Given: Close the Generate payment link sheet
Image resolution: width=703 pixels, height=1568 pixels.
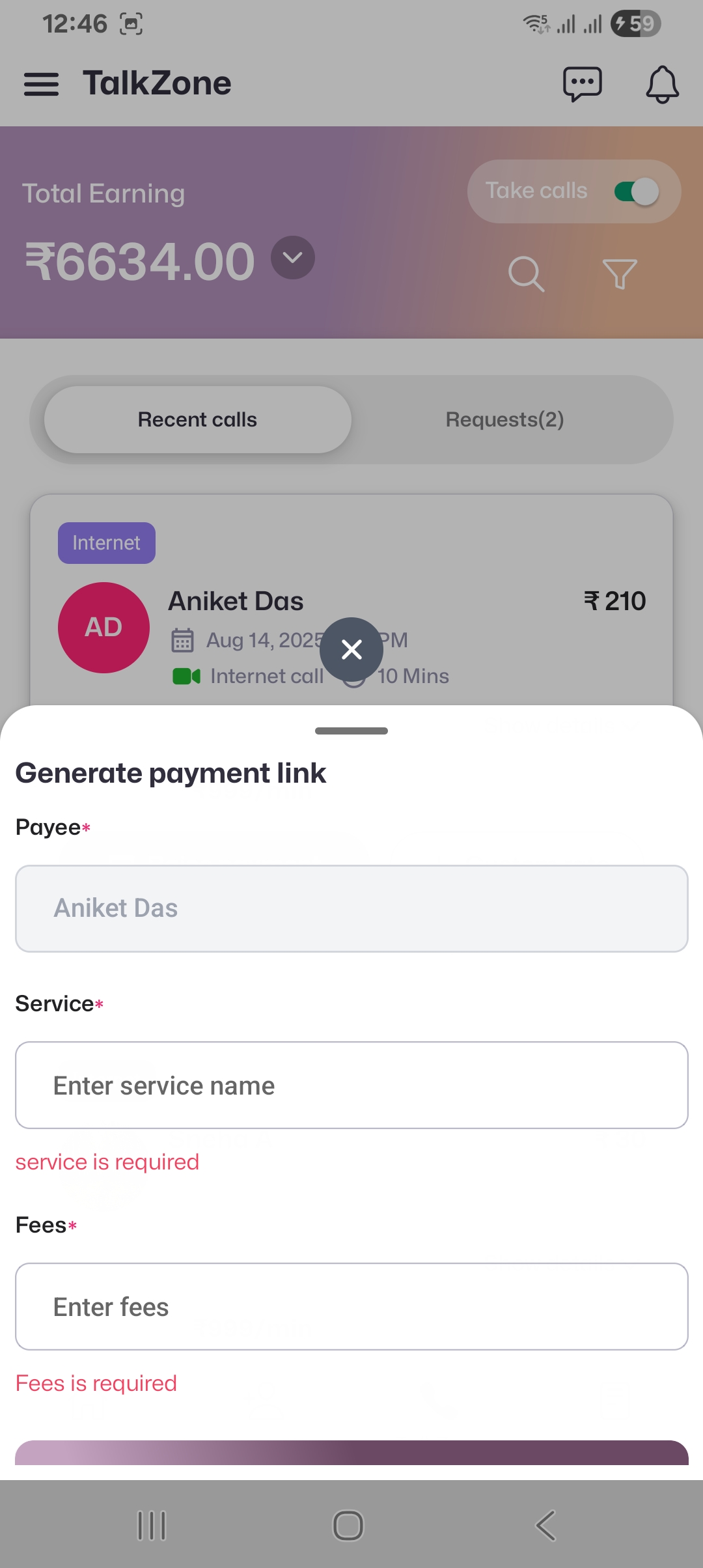Looking at the screenshot, I should [351, 649].
